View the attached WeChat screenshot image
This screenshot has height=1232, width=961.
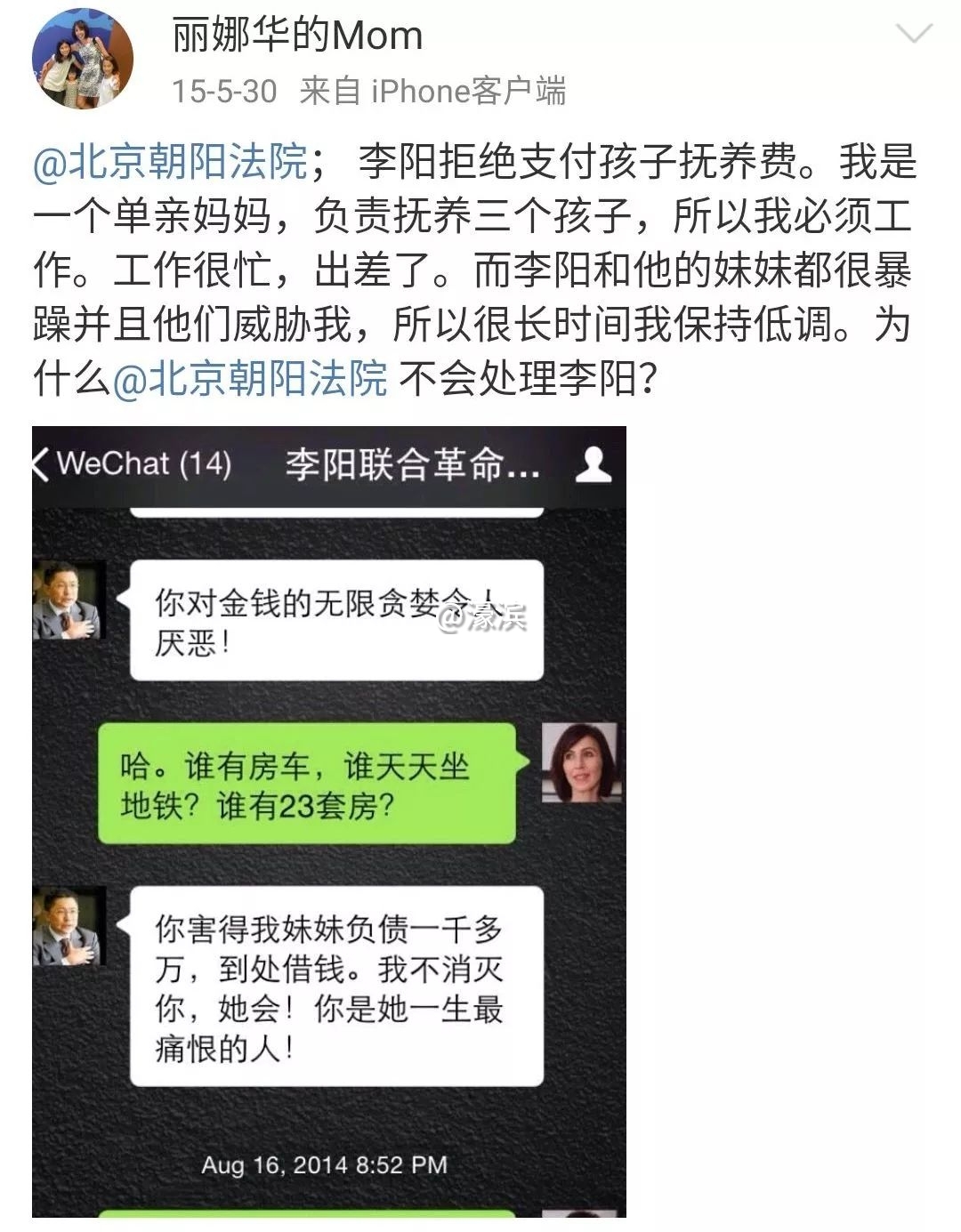[x=329, y=820]
